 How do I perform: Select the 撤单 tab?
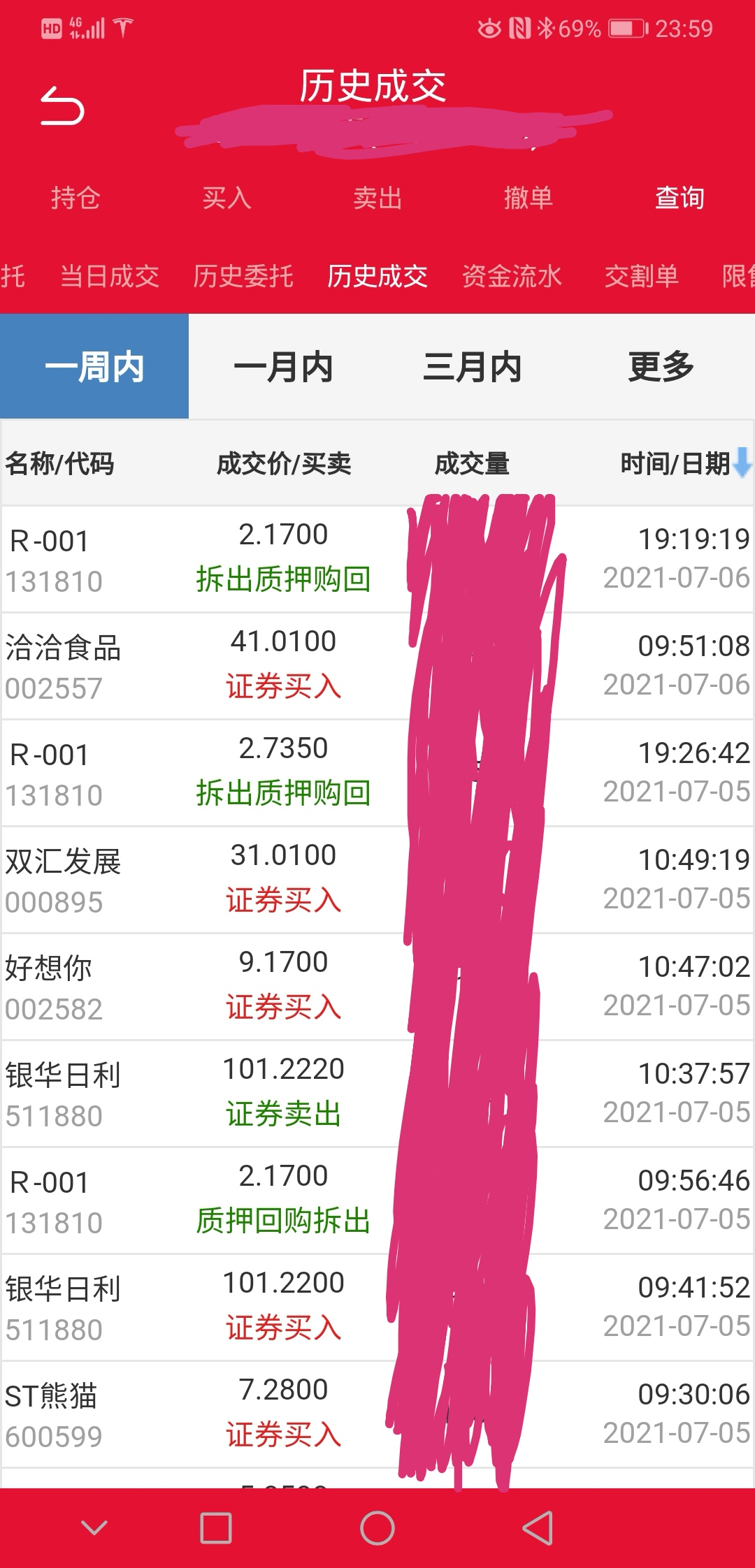click(x=528, y=198)
